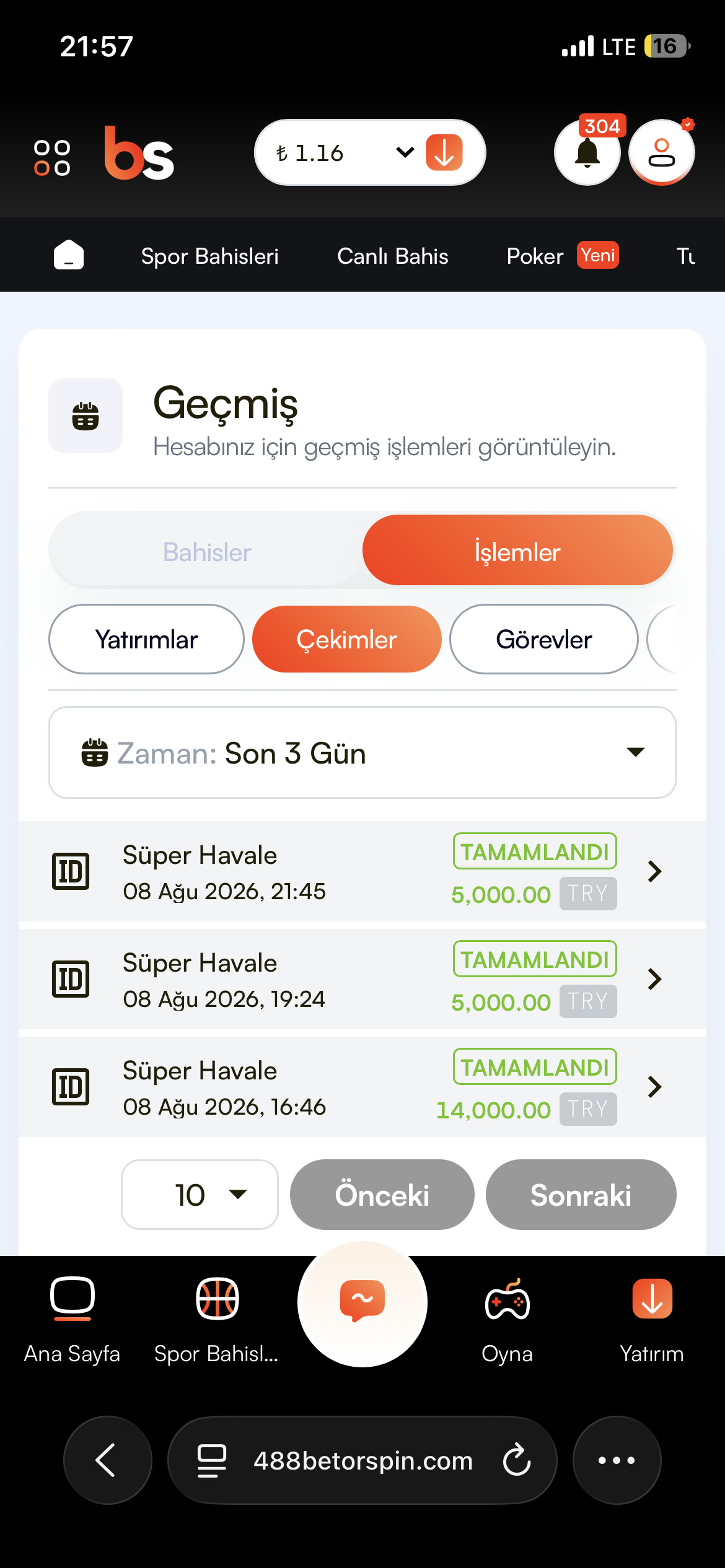Open the four-circle menu grid icon

pyautogui.click(x=52, y=158)
